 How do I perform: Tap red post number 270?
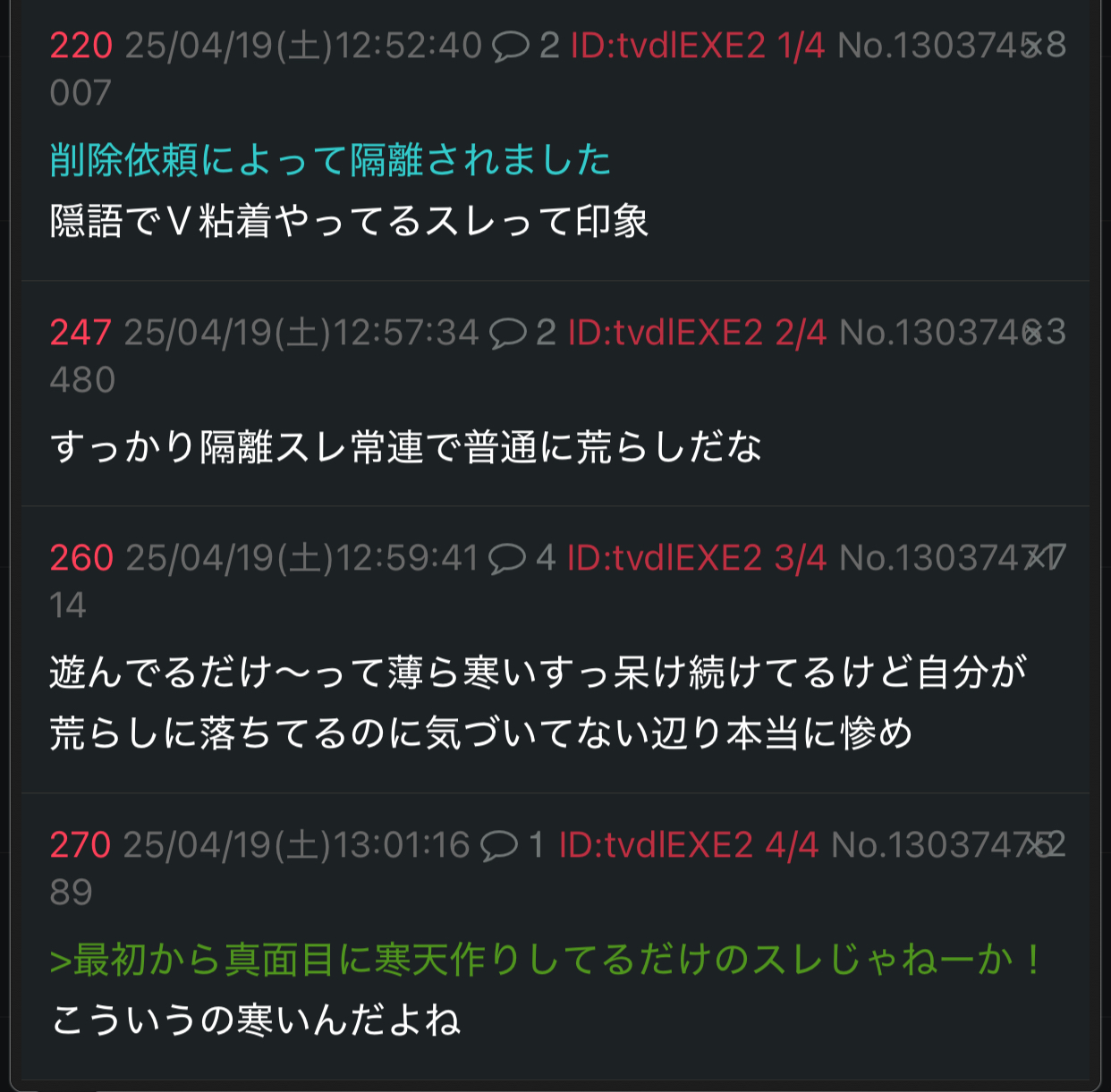click(x=81, y=845)
